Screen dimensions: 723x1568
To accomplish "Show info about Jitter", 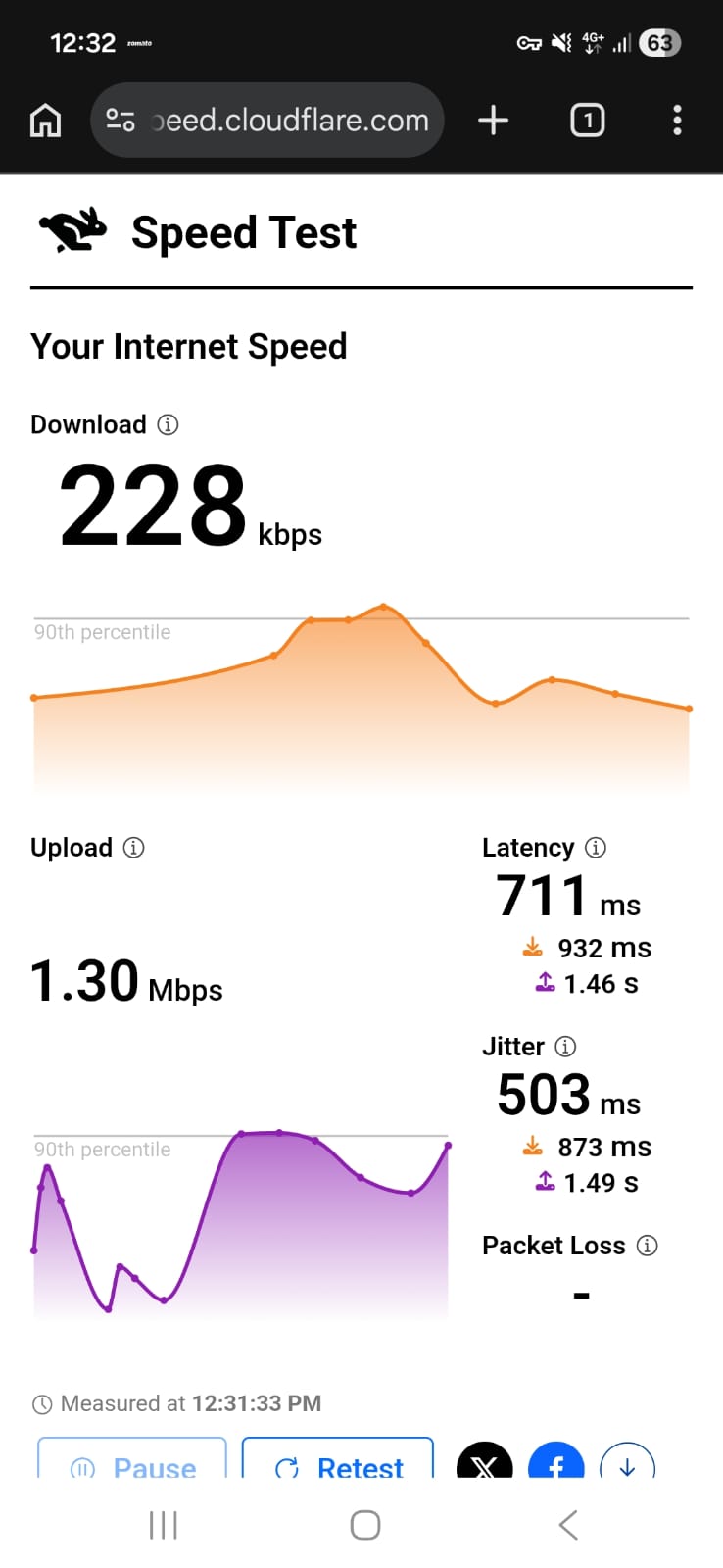I will tap(565, 1047).
